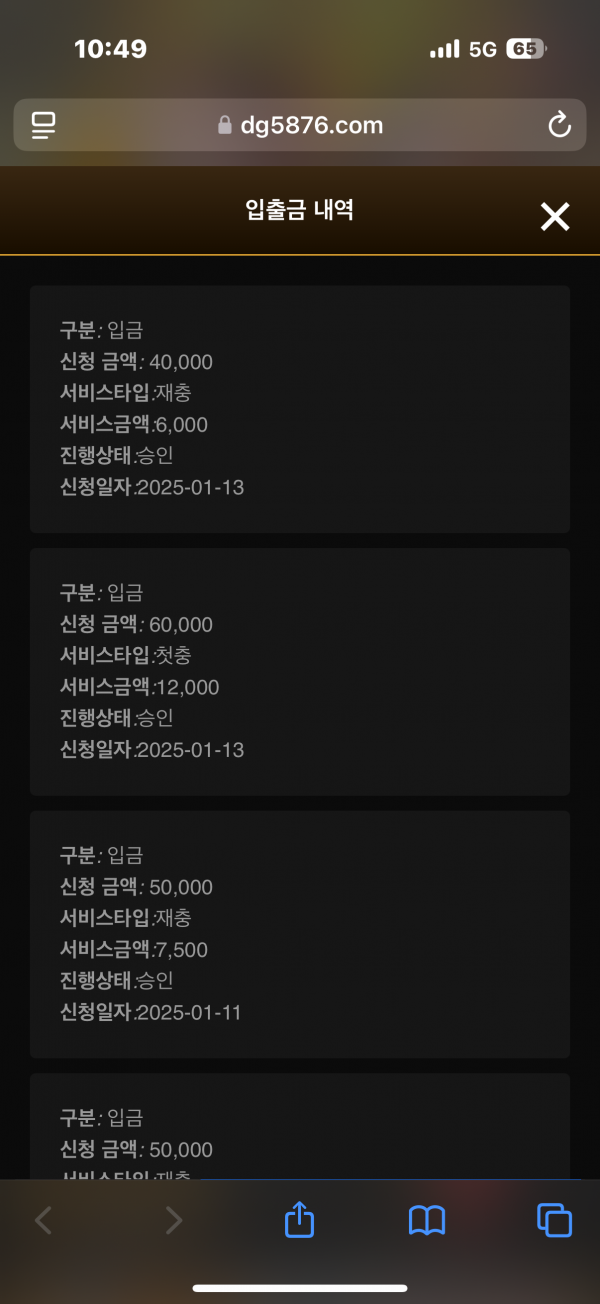The width and height of the screenshot is (600, 1304).
Task: Open Safari bookmarks
Action: pos(427,1220)
